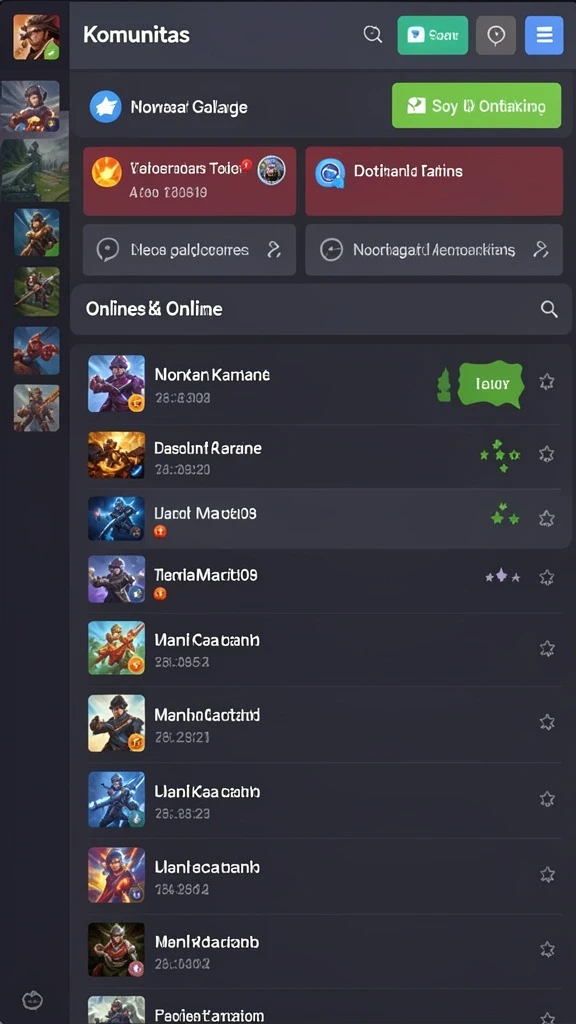This screenshot has height=1024, width=576.
Task: Open the red card with the flame icon
Action: 189,181
